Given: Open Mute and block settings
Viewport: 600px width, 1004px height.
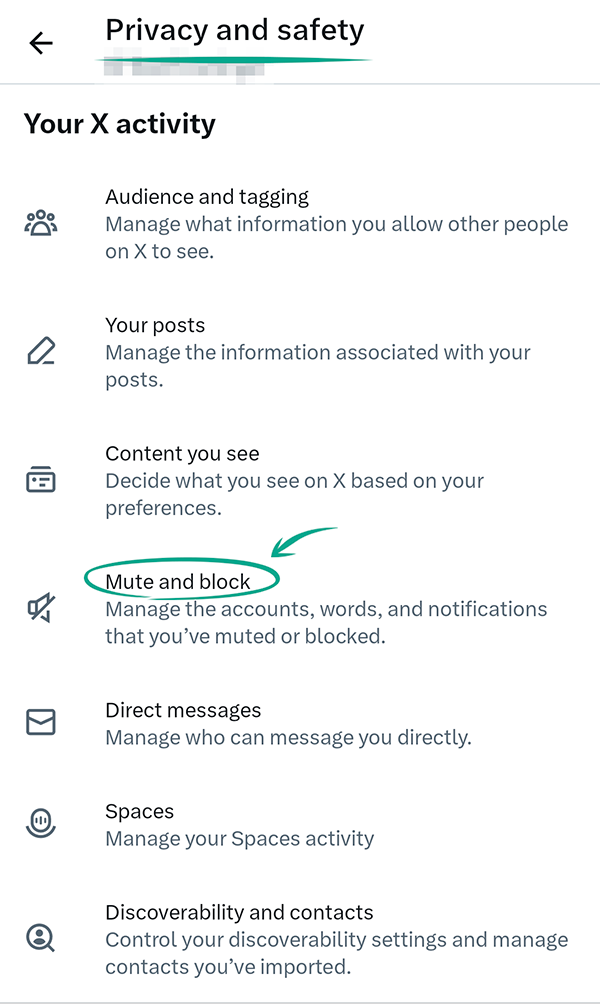Looking at the screenshot, I should tap(178, 581).
